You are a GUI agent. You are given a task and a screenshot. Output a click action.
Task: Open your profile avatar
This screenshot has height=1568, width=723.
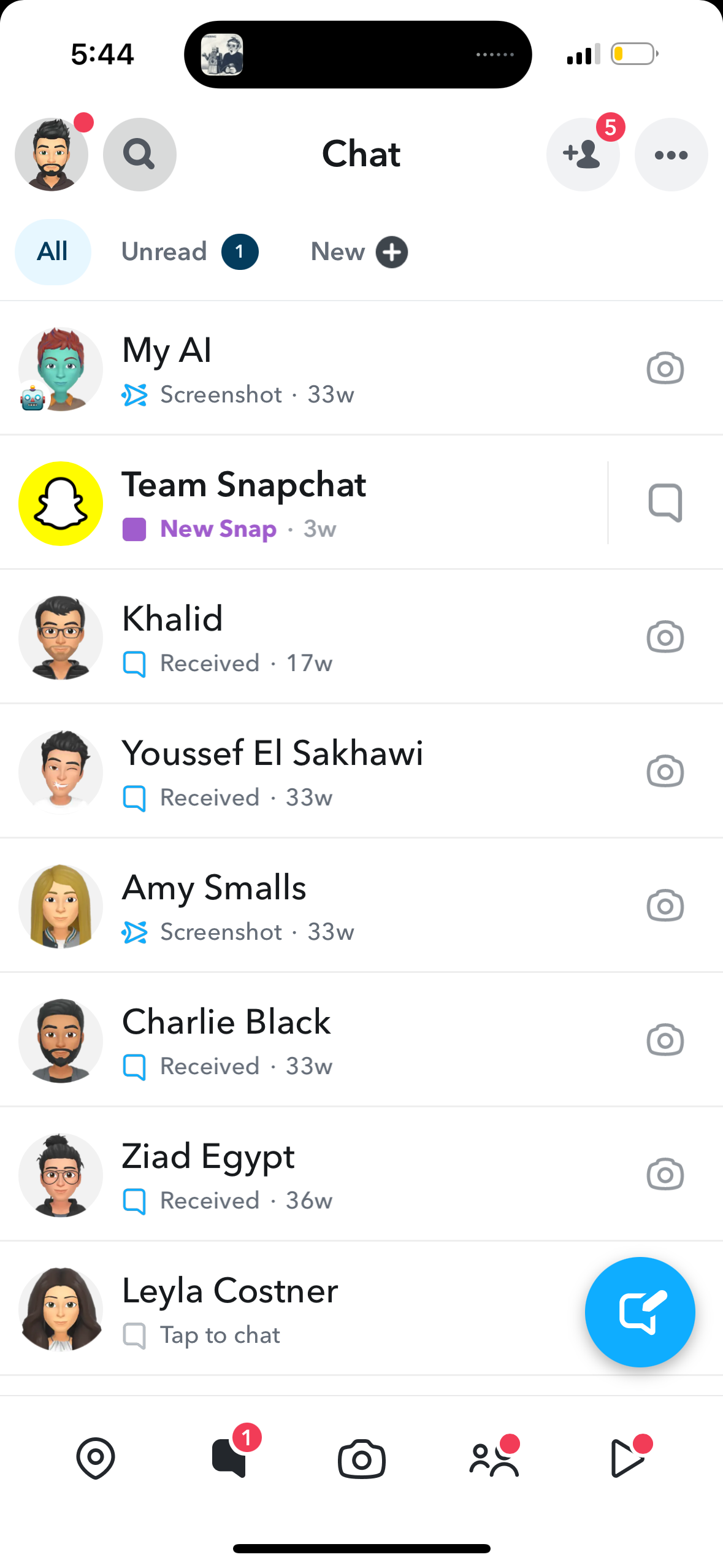tap(52, 155)
